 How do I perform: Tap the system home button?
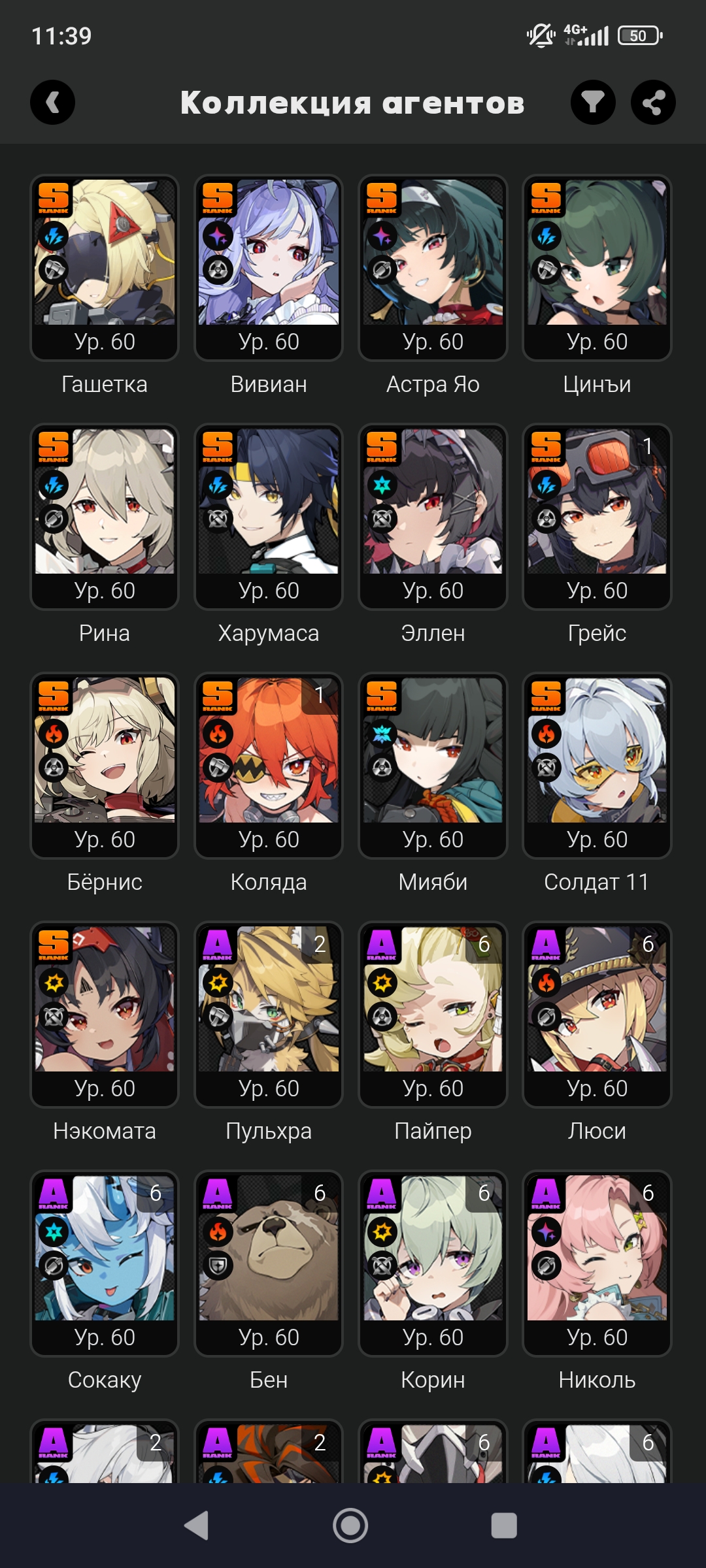point(350,1526)
